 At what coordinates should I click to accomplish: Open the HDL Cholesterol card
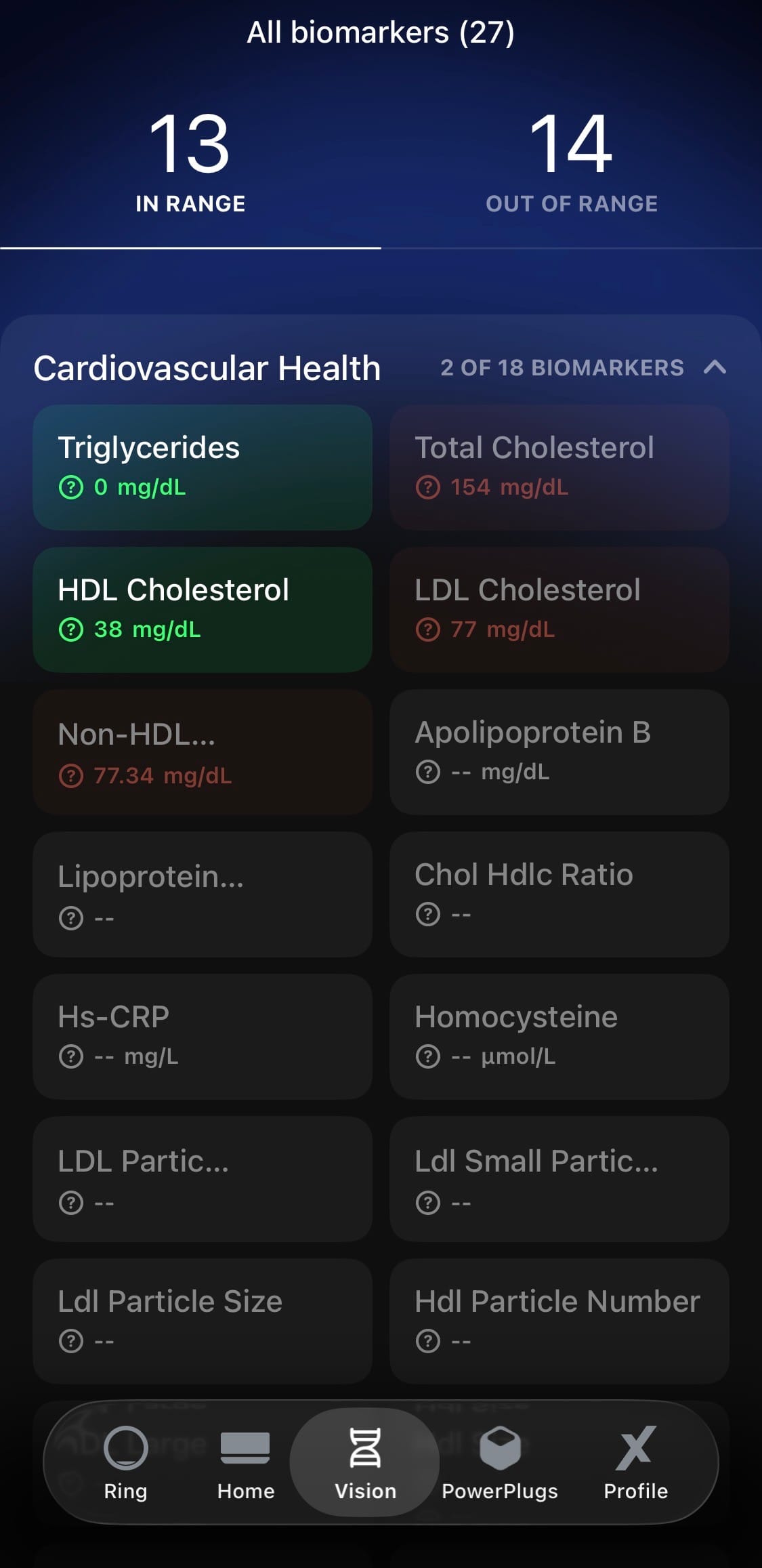coord(203,609)
